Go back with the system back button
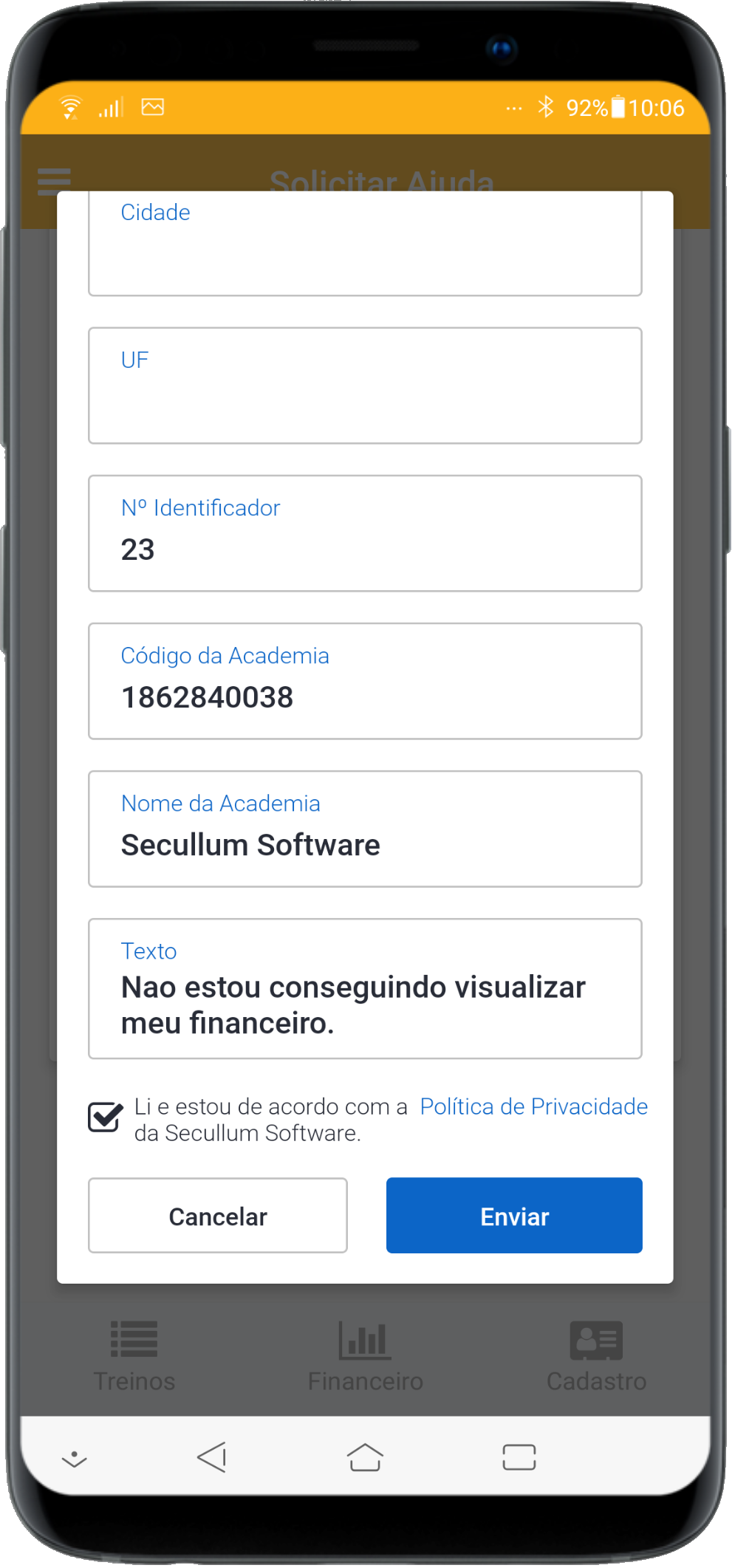Viewport: 735px width, 1568px height. (213, 1458)
